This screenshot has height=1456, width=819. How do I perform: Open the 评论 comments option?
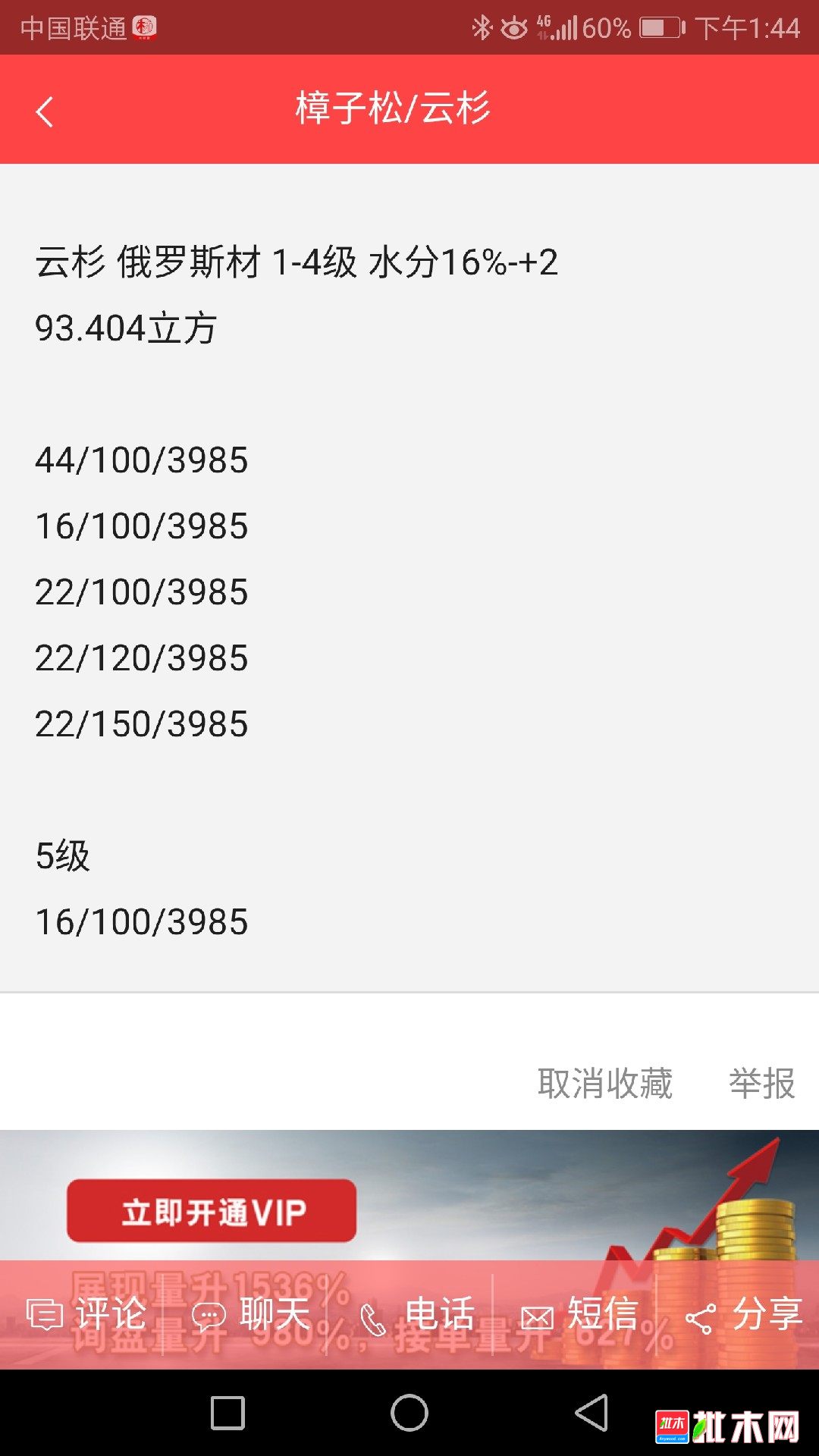[86, 1314]
